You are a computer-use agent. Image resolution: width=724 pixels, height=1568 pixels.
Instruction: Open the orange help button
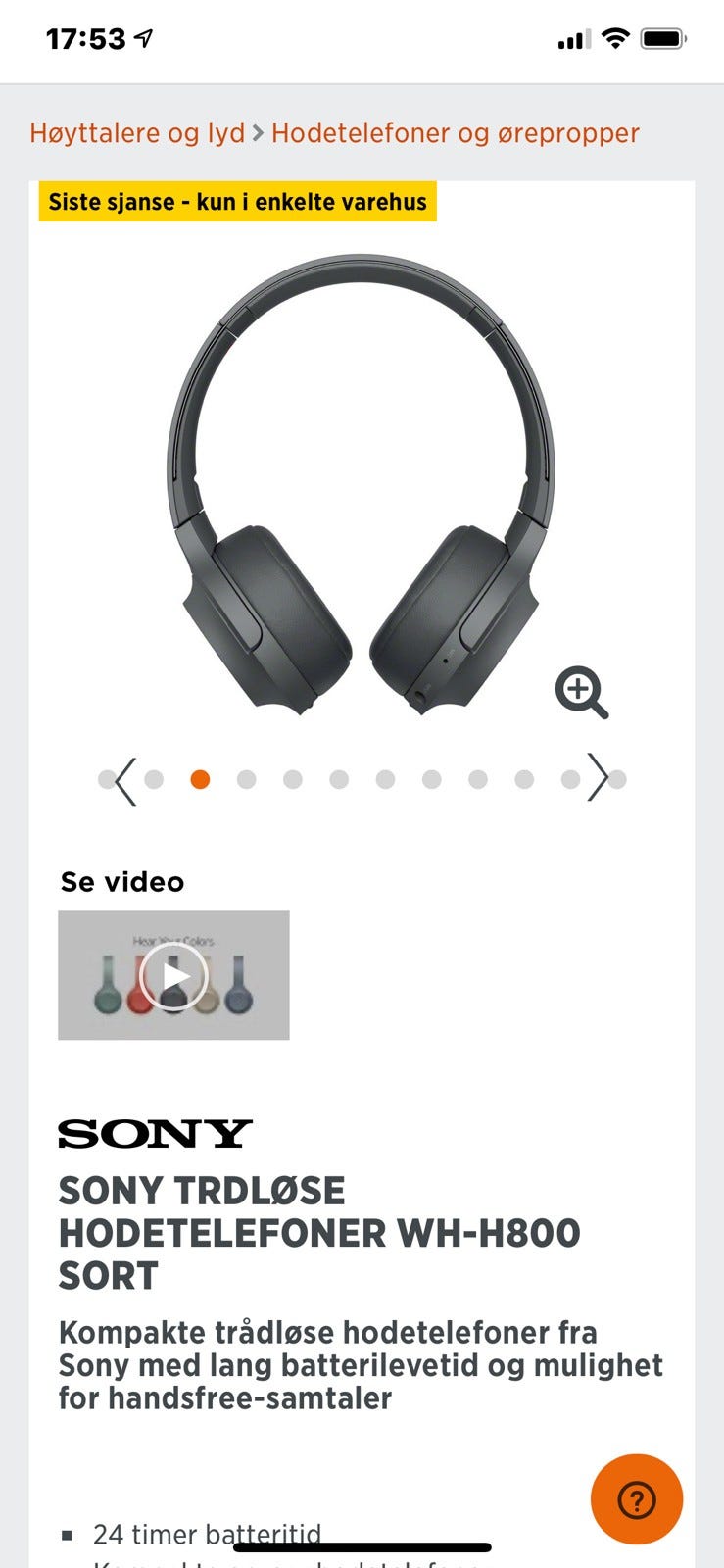(636, 1498)
